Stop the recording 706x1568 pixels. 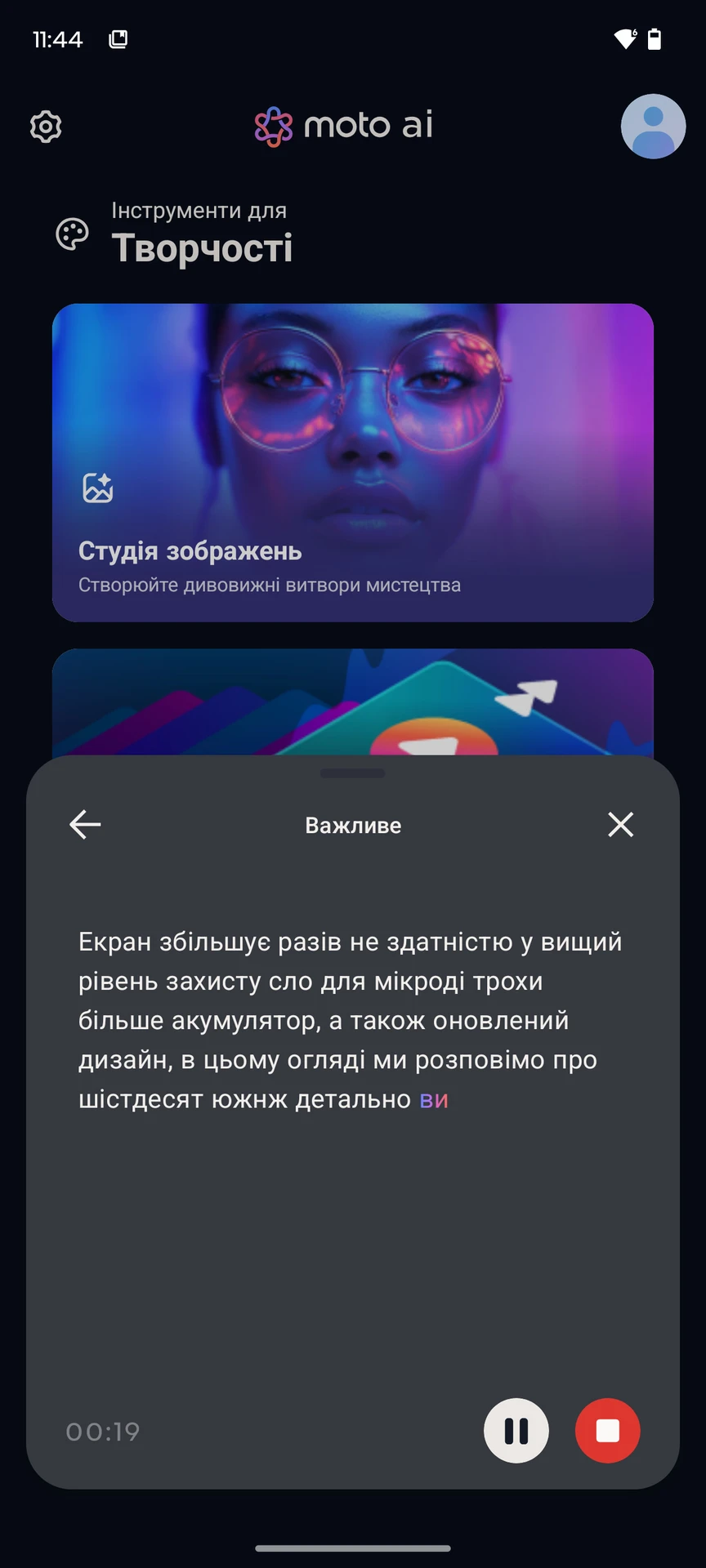point(607,1431)
